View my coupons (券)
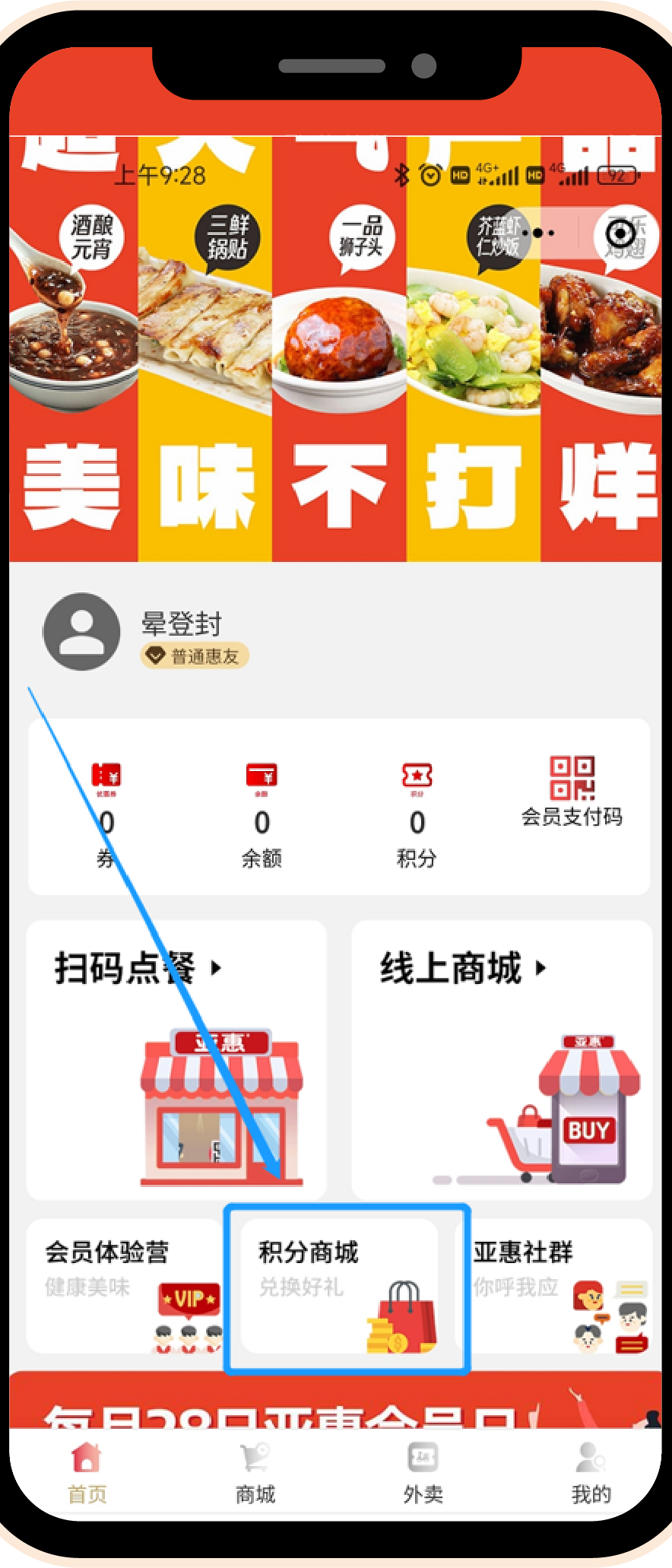The image size is (672, 1568). (106, 814)
